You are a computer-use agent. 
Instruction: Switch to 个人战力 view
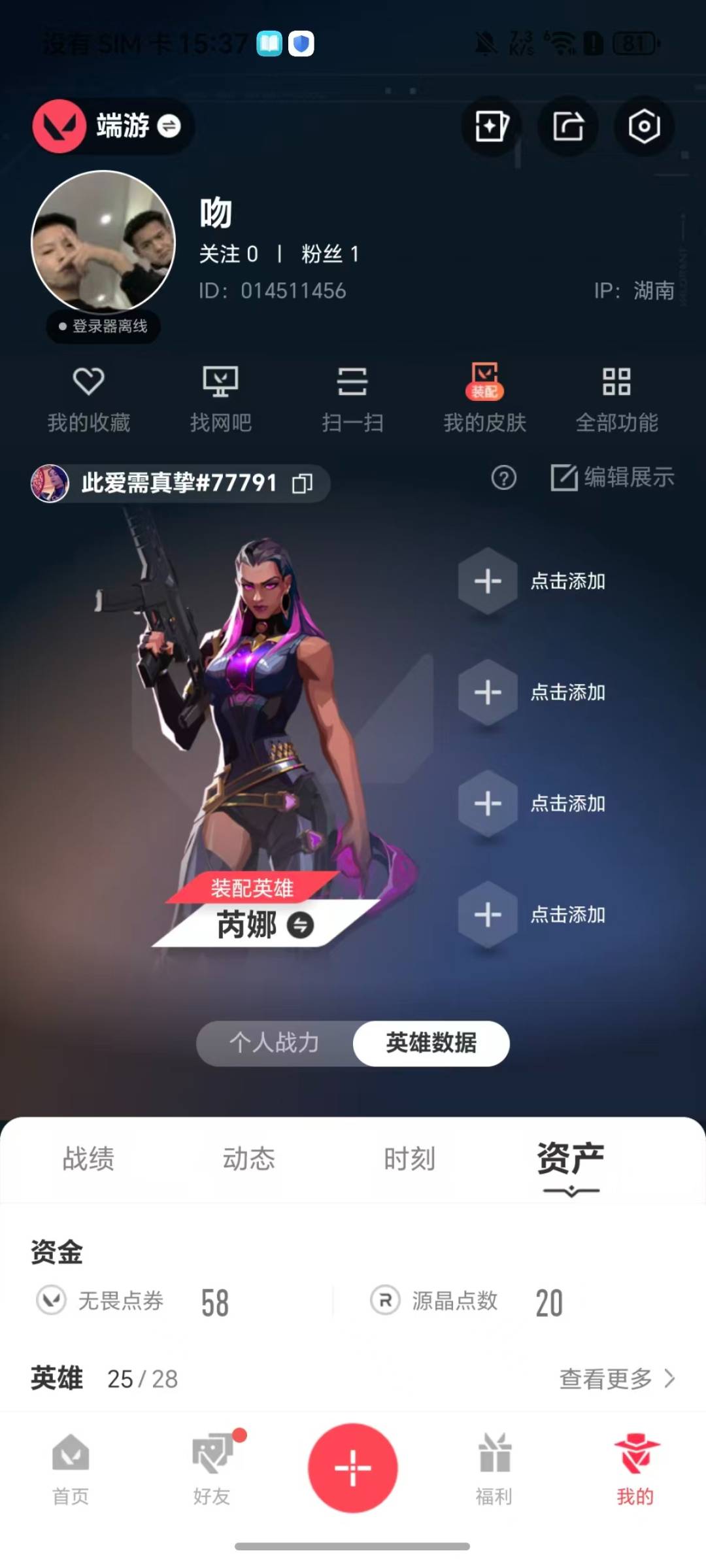[275, 1044]
